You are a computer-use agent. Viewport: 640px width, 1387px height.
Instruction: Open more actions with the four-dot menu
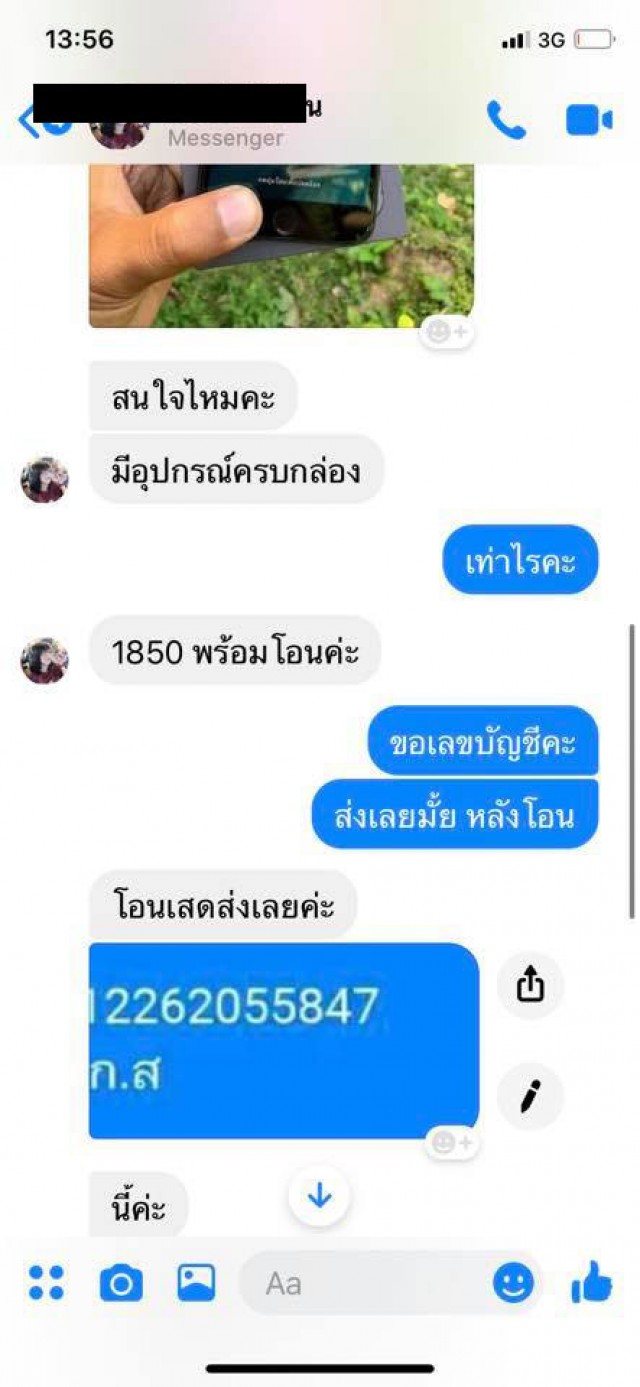(x=46, y=1282)
